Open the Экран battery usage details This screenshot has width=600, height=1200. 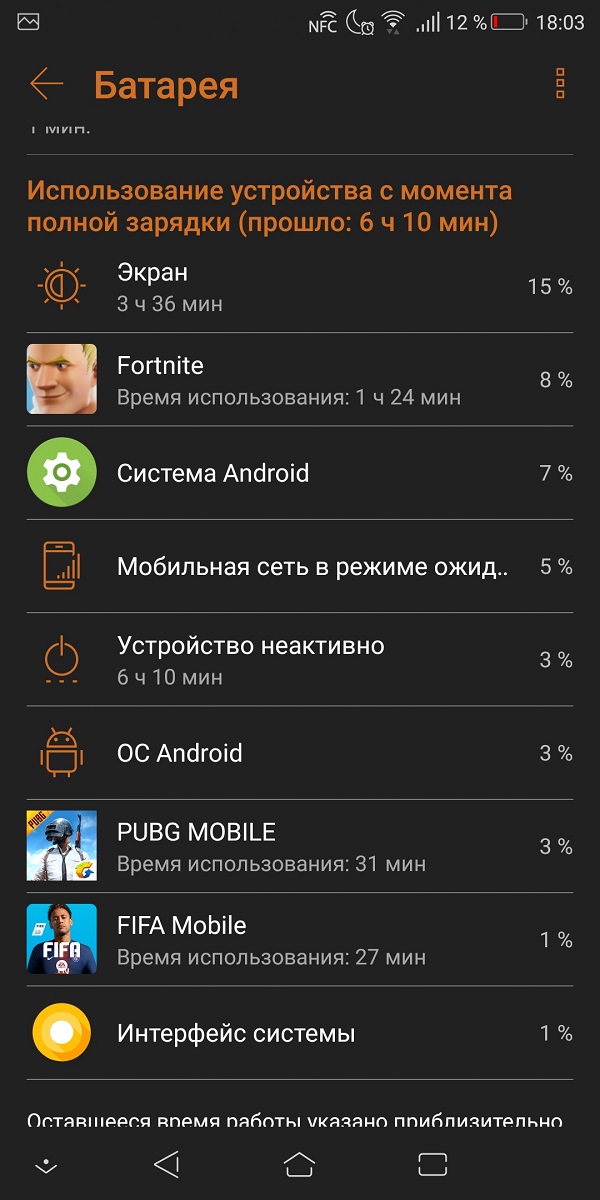(300, 287)
